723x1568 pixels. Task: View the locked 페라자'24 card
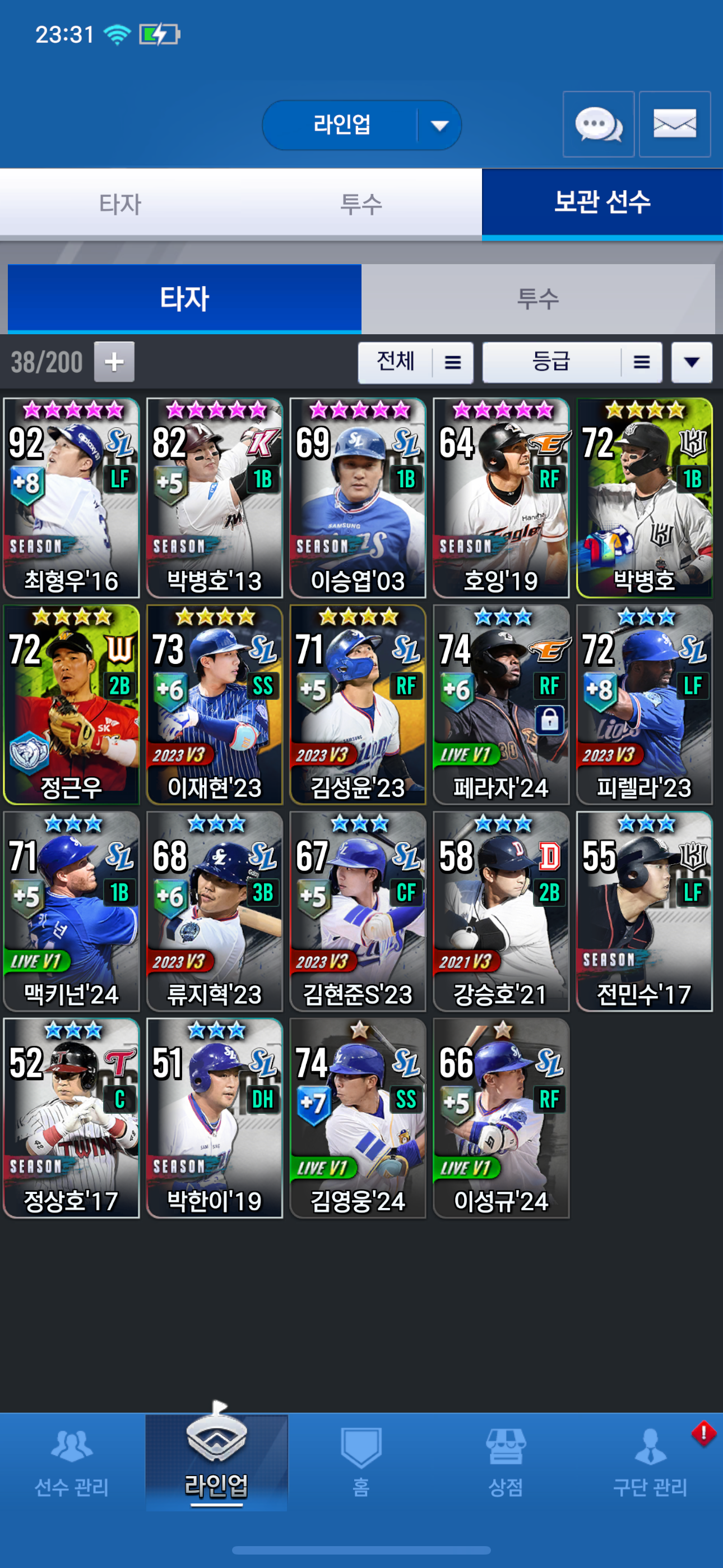pos(501,704)
